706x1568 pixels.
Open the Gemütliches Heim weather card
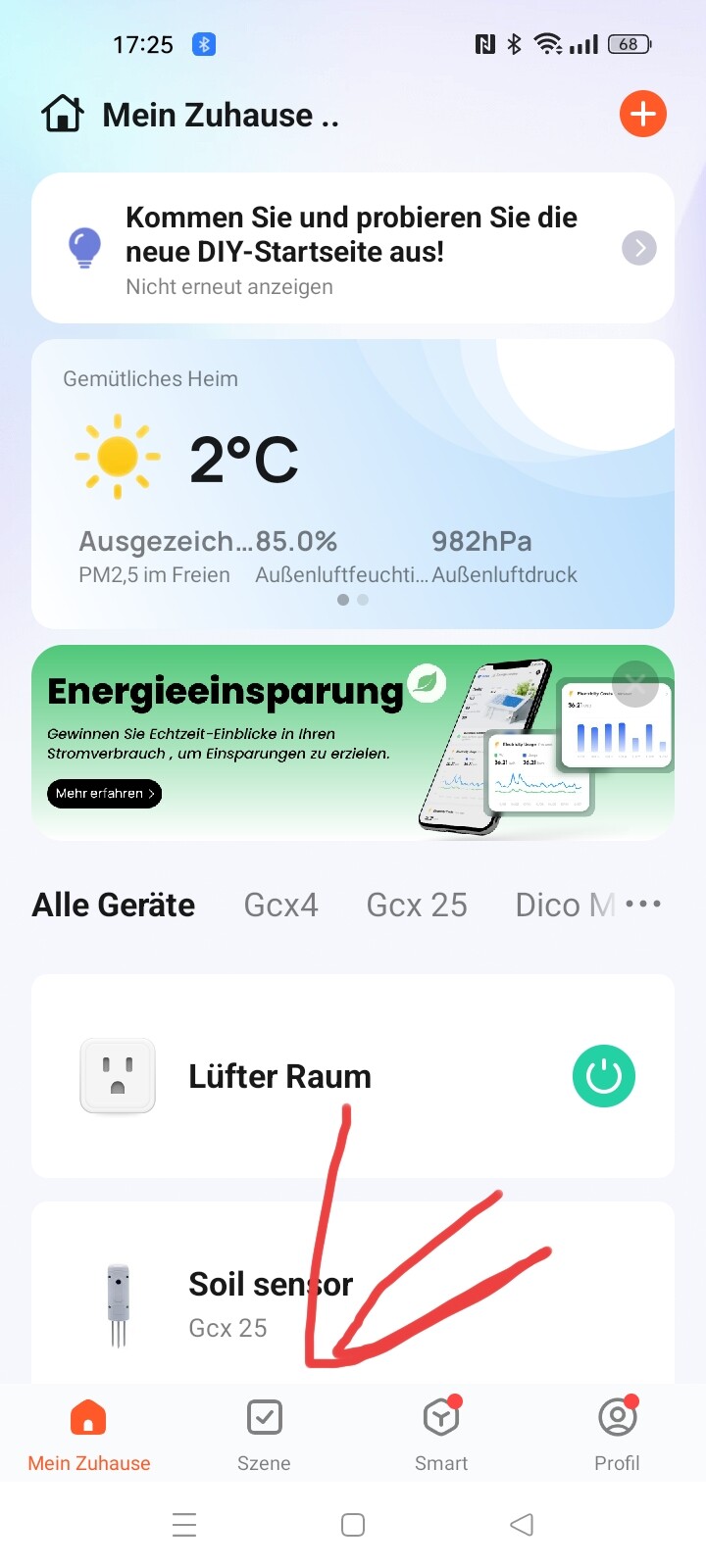[353, 461]
